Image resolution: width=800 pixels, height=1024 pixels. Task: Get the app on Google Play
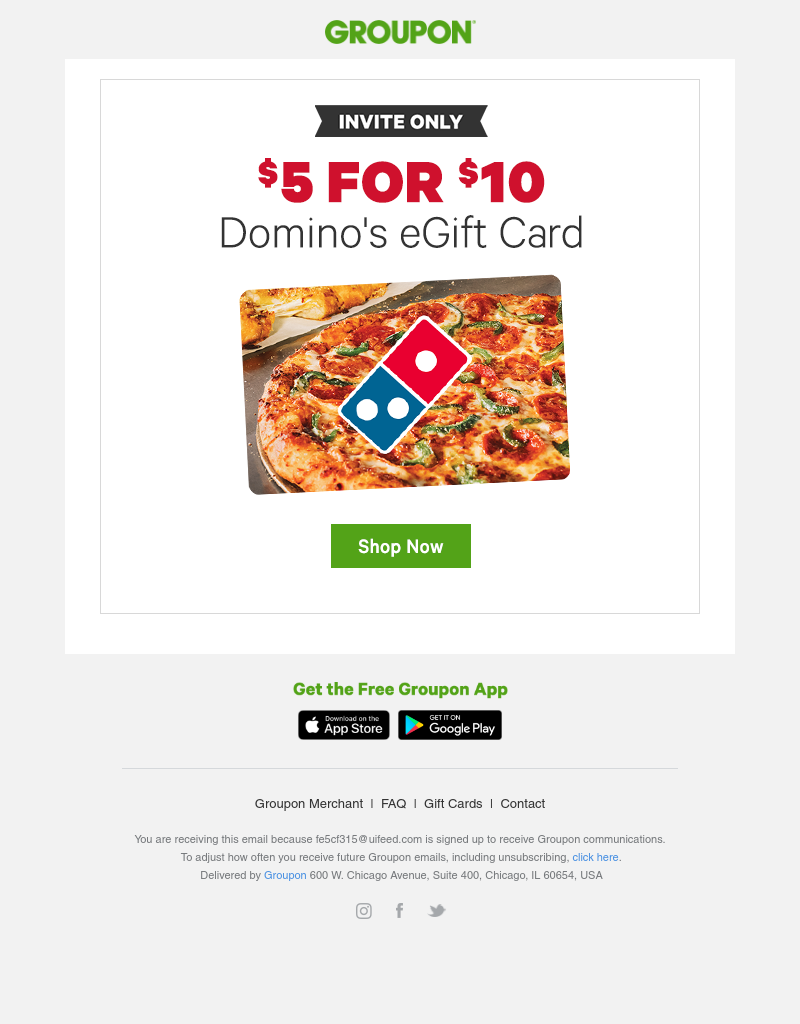coord(450,725)
